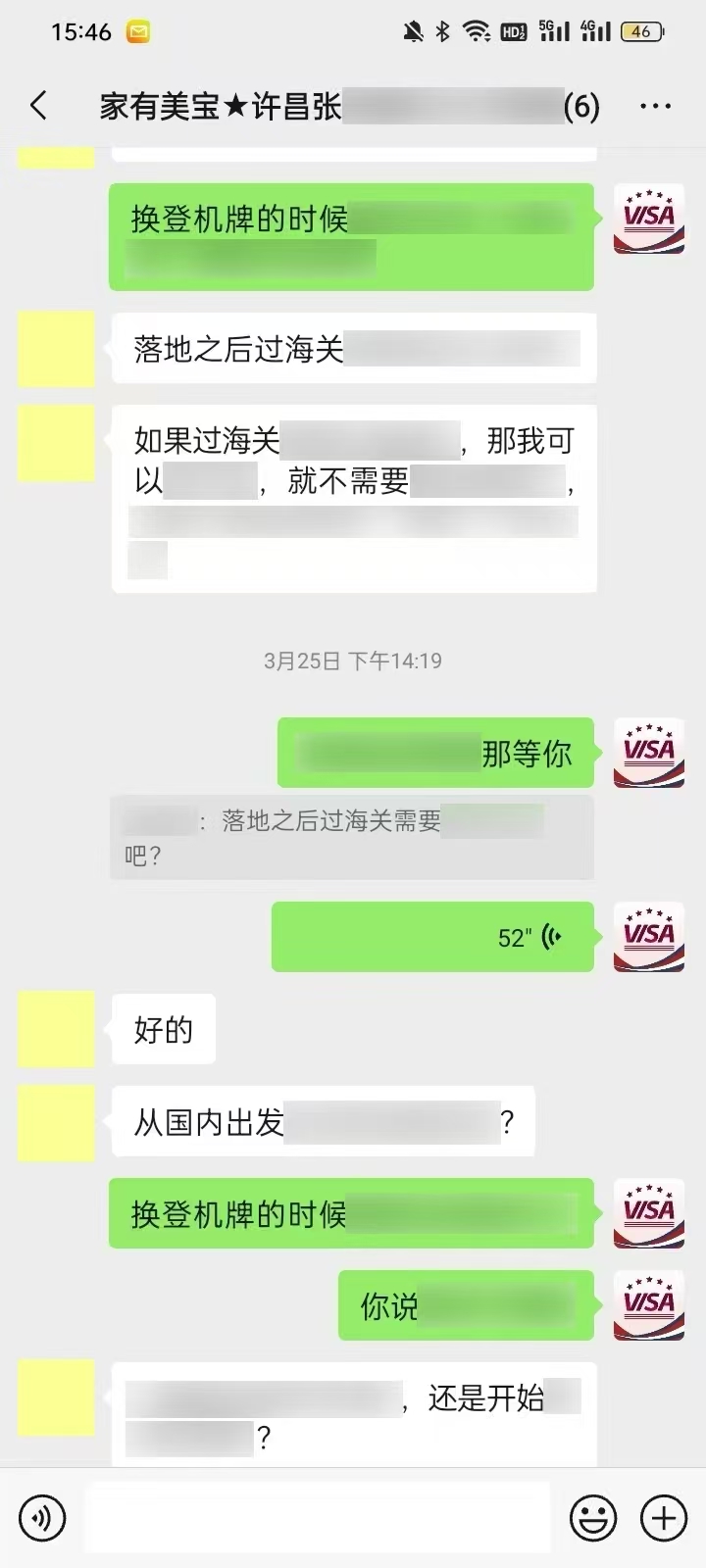Open the quoted "落地之后过海关需要" reply
The height and width of the screenshot is (1568, 706).
pyautogui.click(x=351, y=837)
